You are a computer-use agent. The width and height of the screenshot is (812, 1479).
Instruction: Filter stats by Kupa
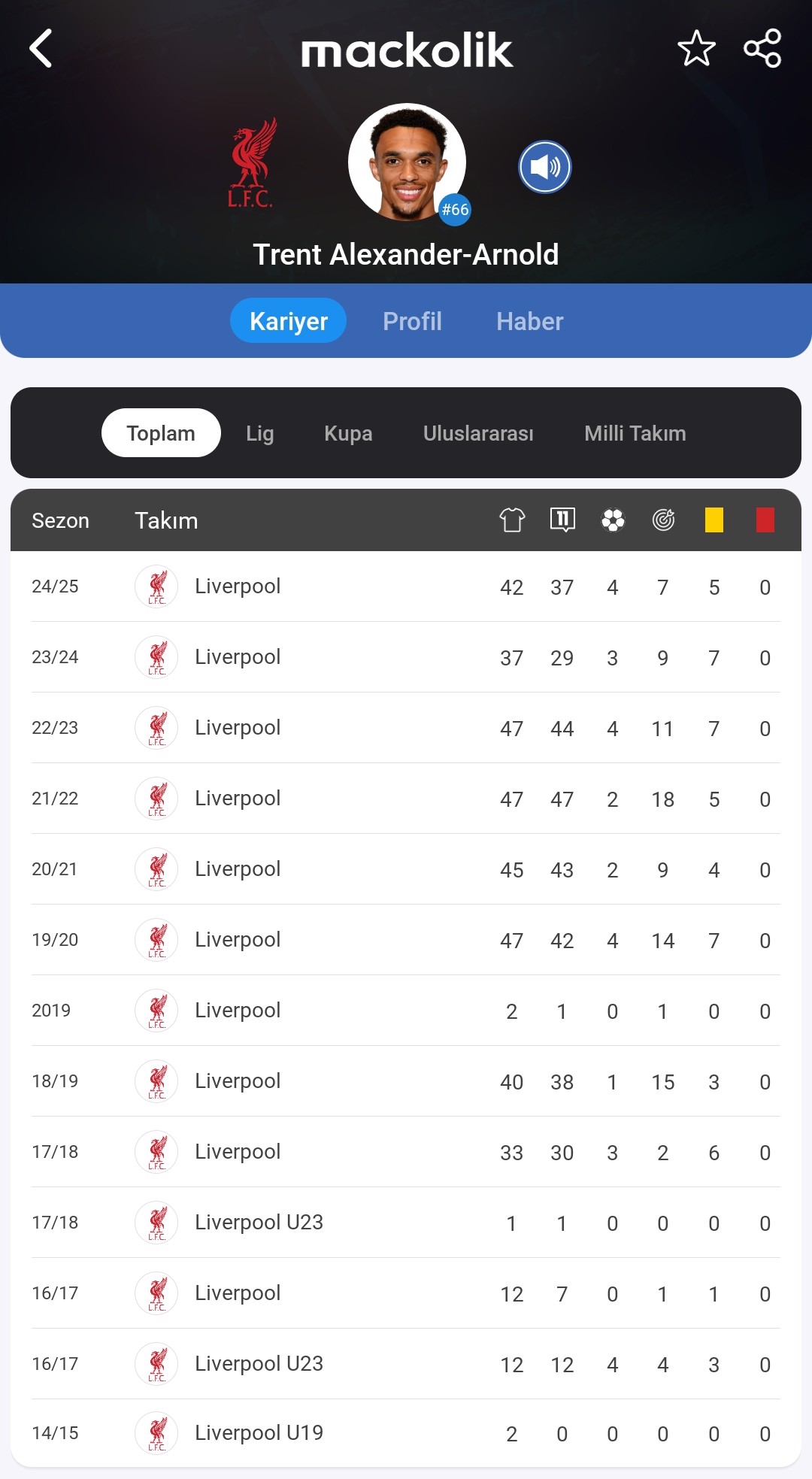point(348,433)
